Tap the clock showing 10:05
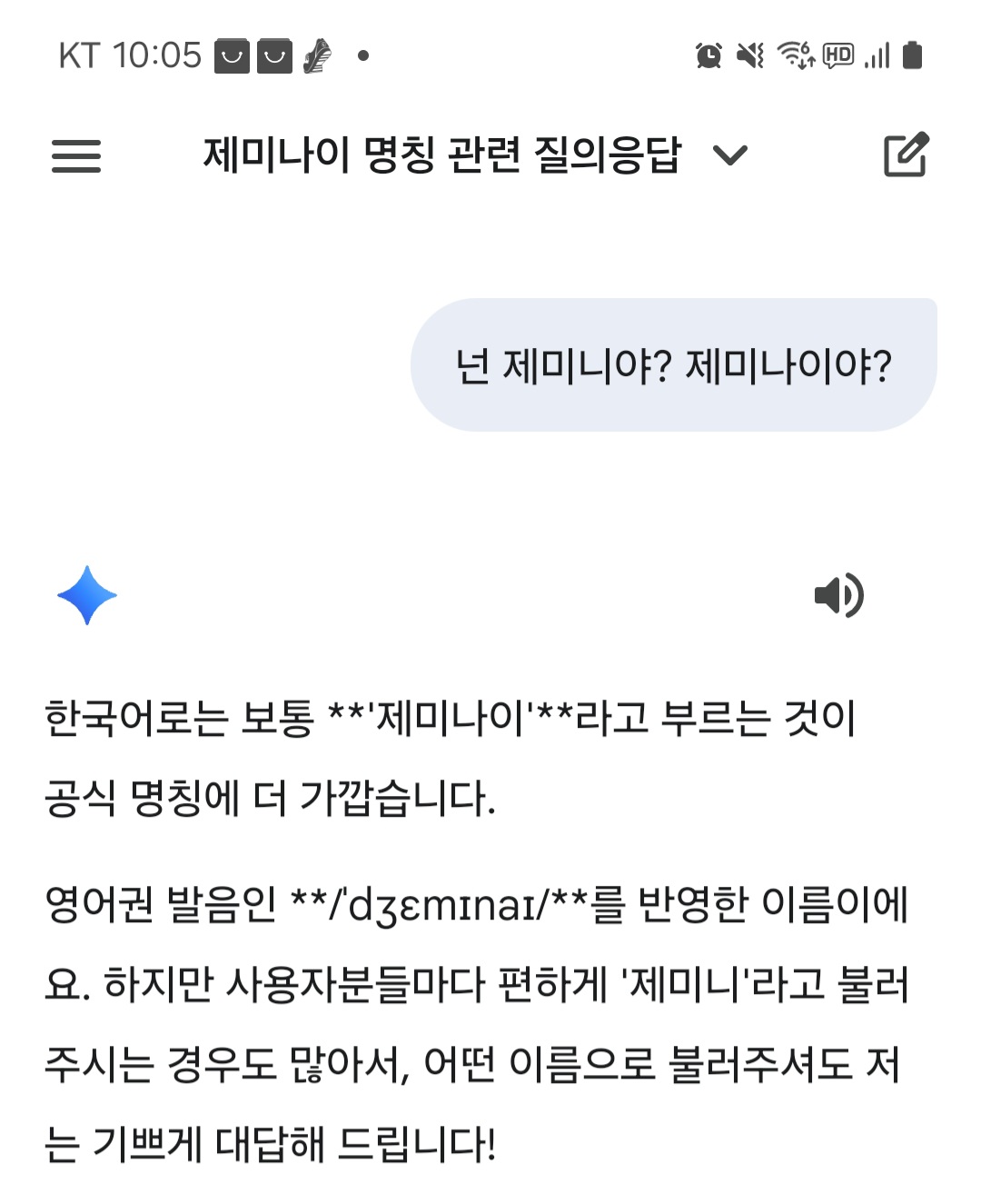The image size is (981, 1204). (x=160, y=55)
